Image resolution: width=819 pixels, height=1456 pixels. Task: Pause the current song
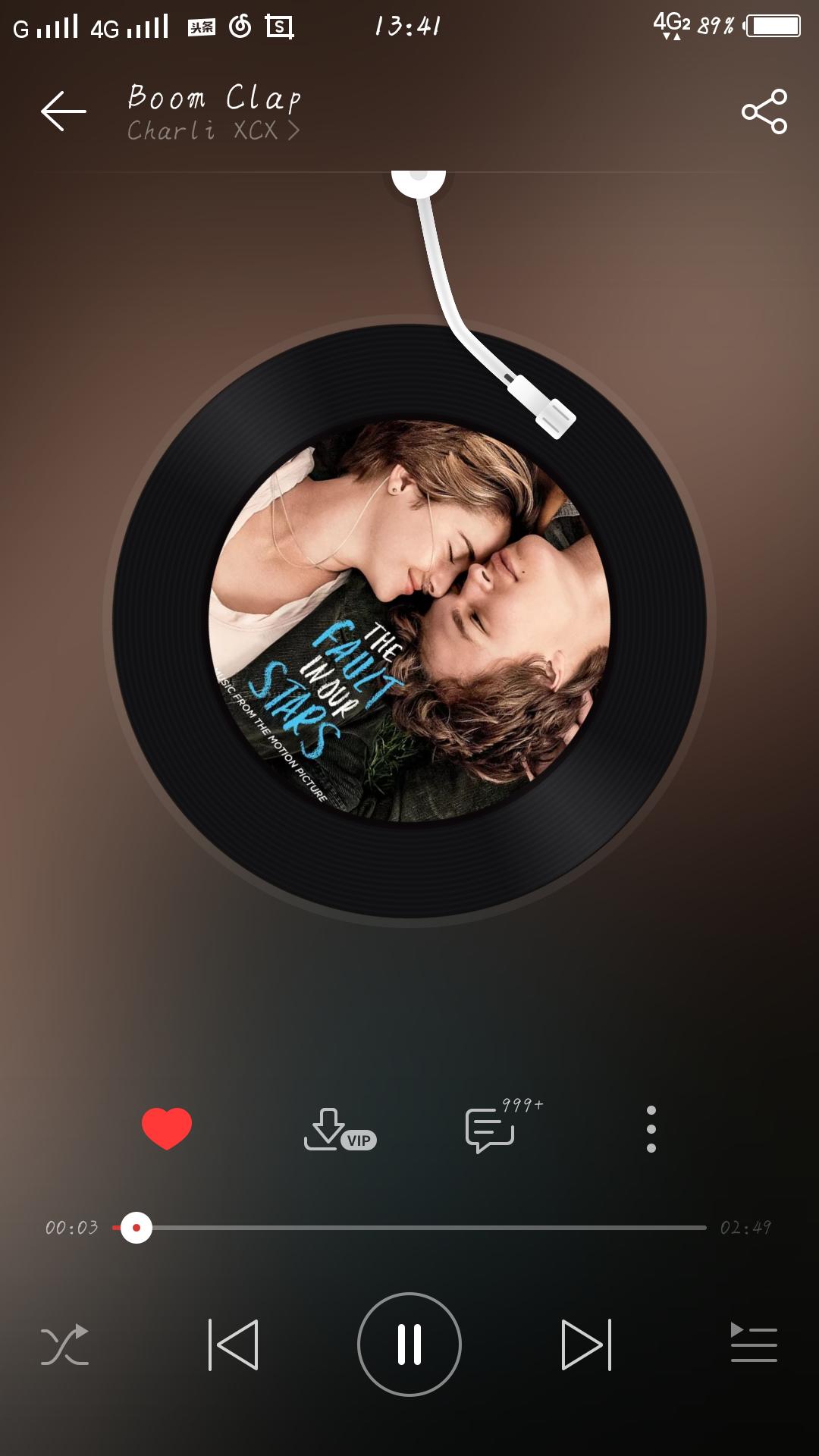tap(409, 1345)
